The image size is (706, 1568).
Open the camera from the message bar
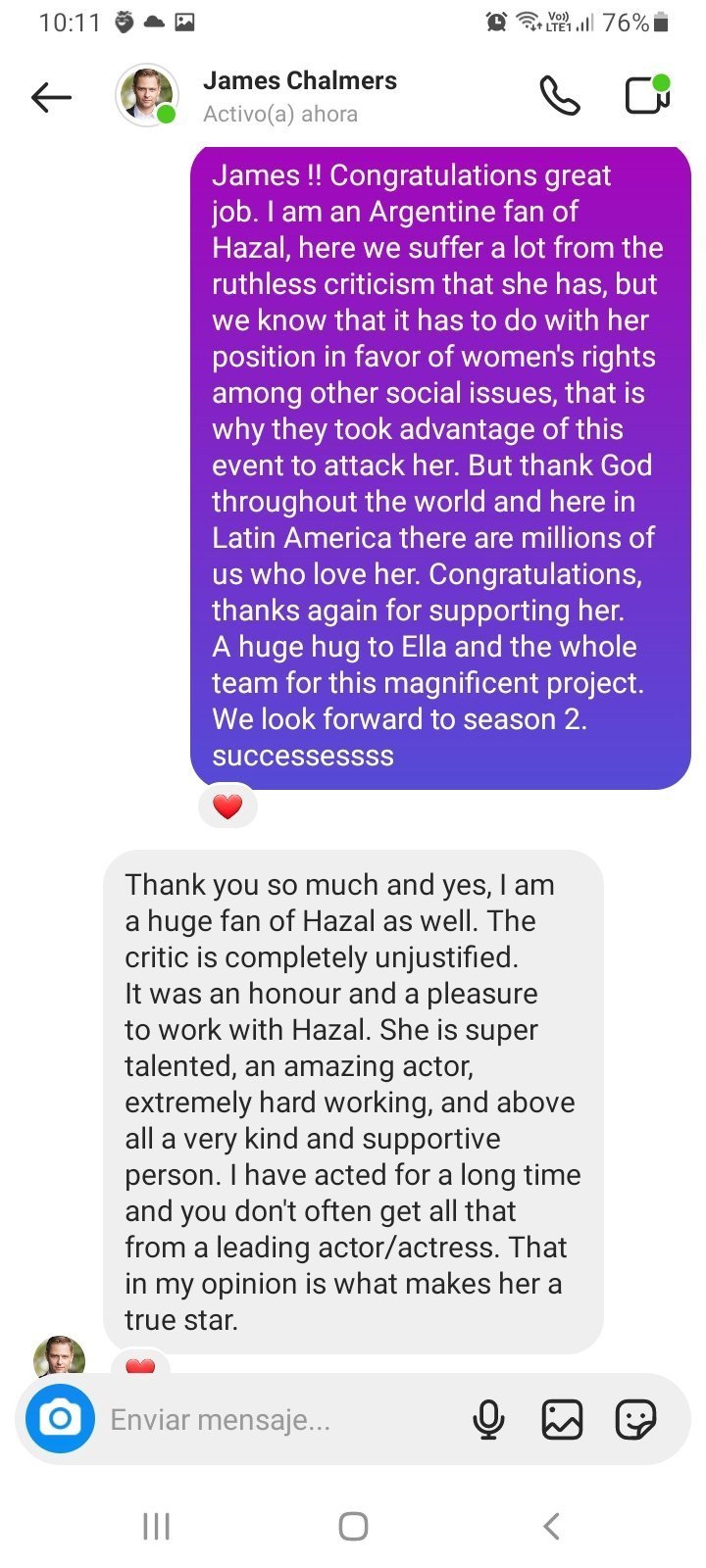click(x=60, y=1418)
